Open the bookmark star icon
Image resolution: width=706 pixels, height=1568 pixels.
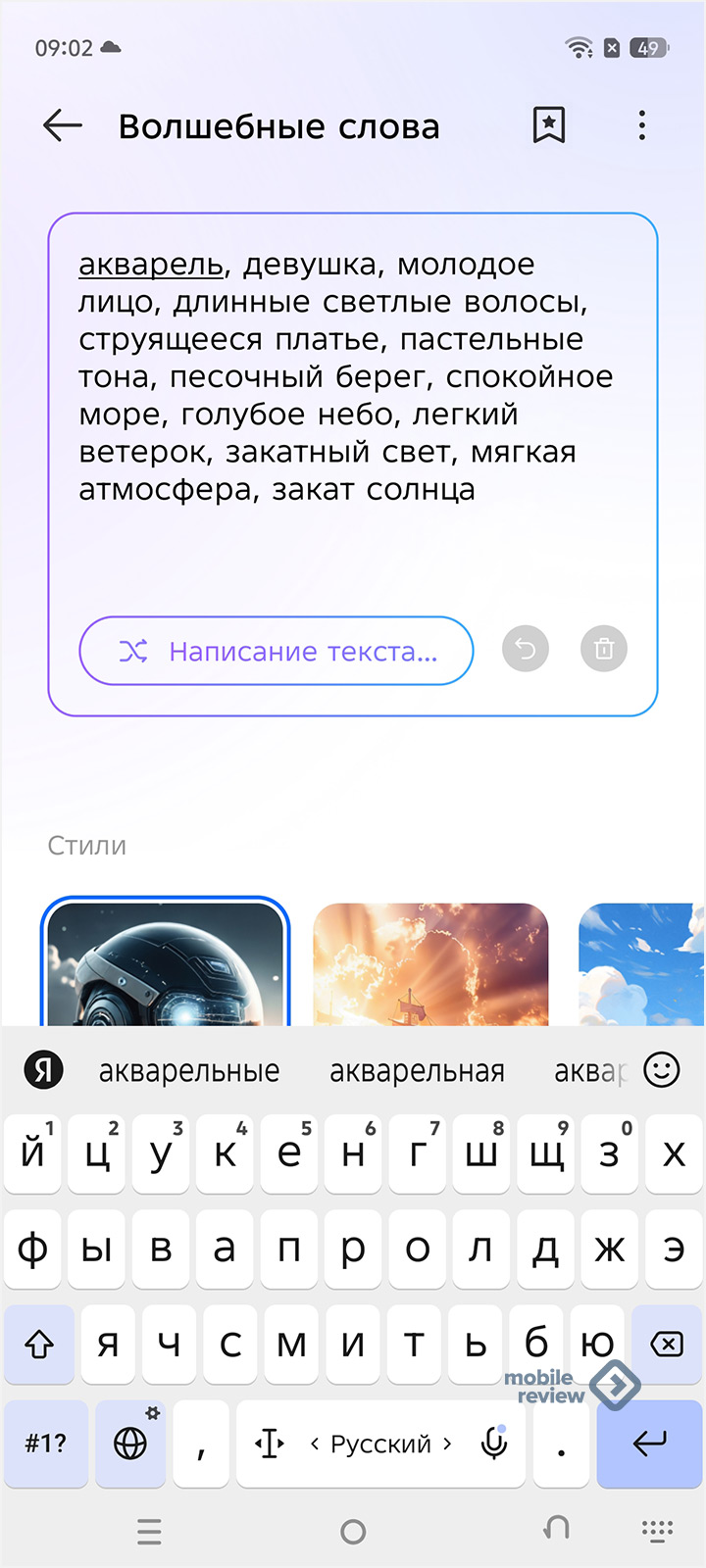pyautogui.click(x=549, y=125)
